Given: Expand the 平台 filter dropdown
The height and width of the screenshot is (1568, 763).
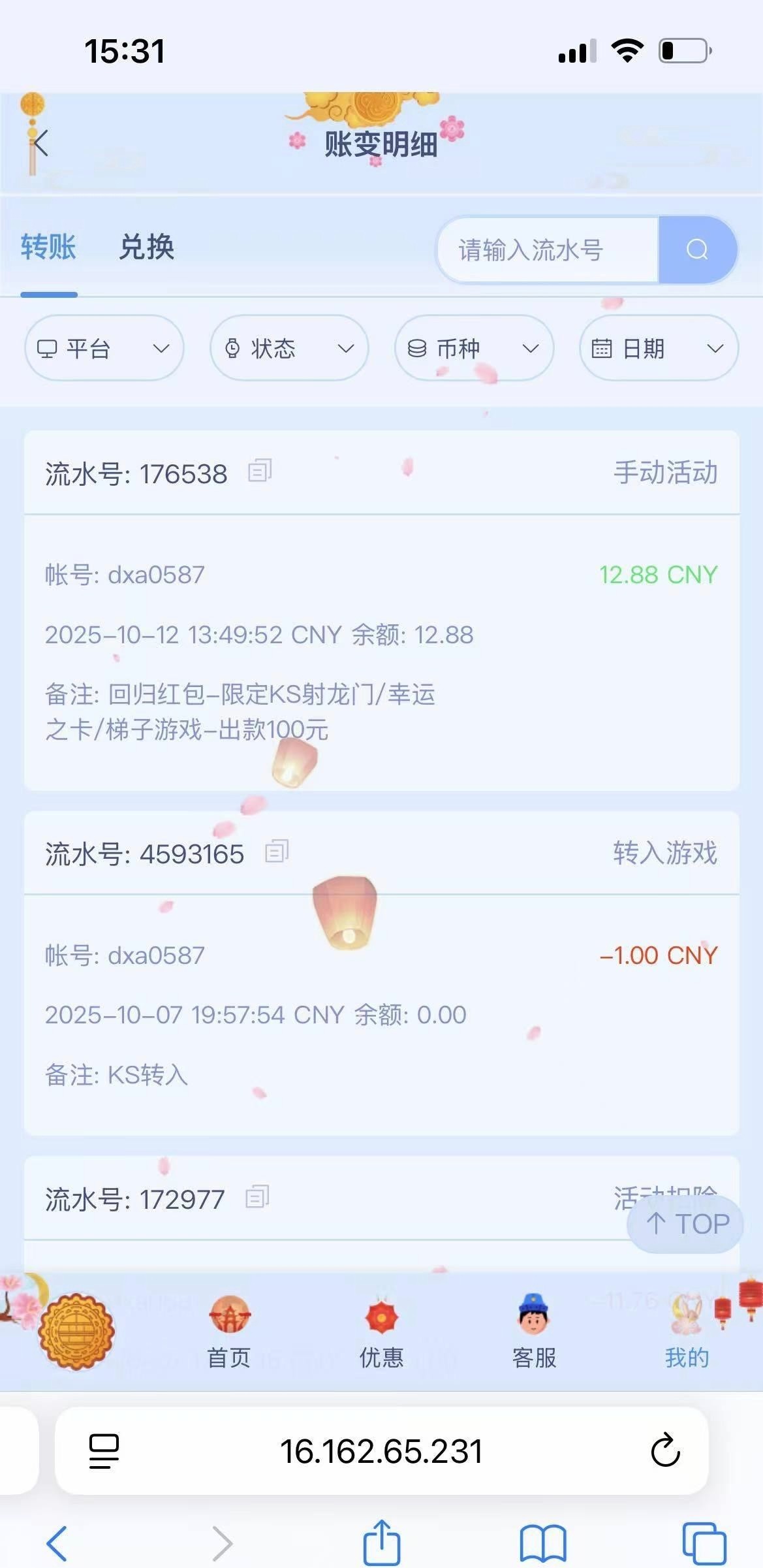Looking at the screenshot, I should [x=104, y=348].
